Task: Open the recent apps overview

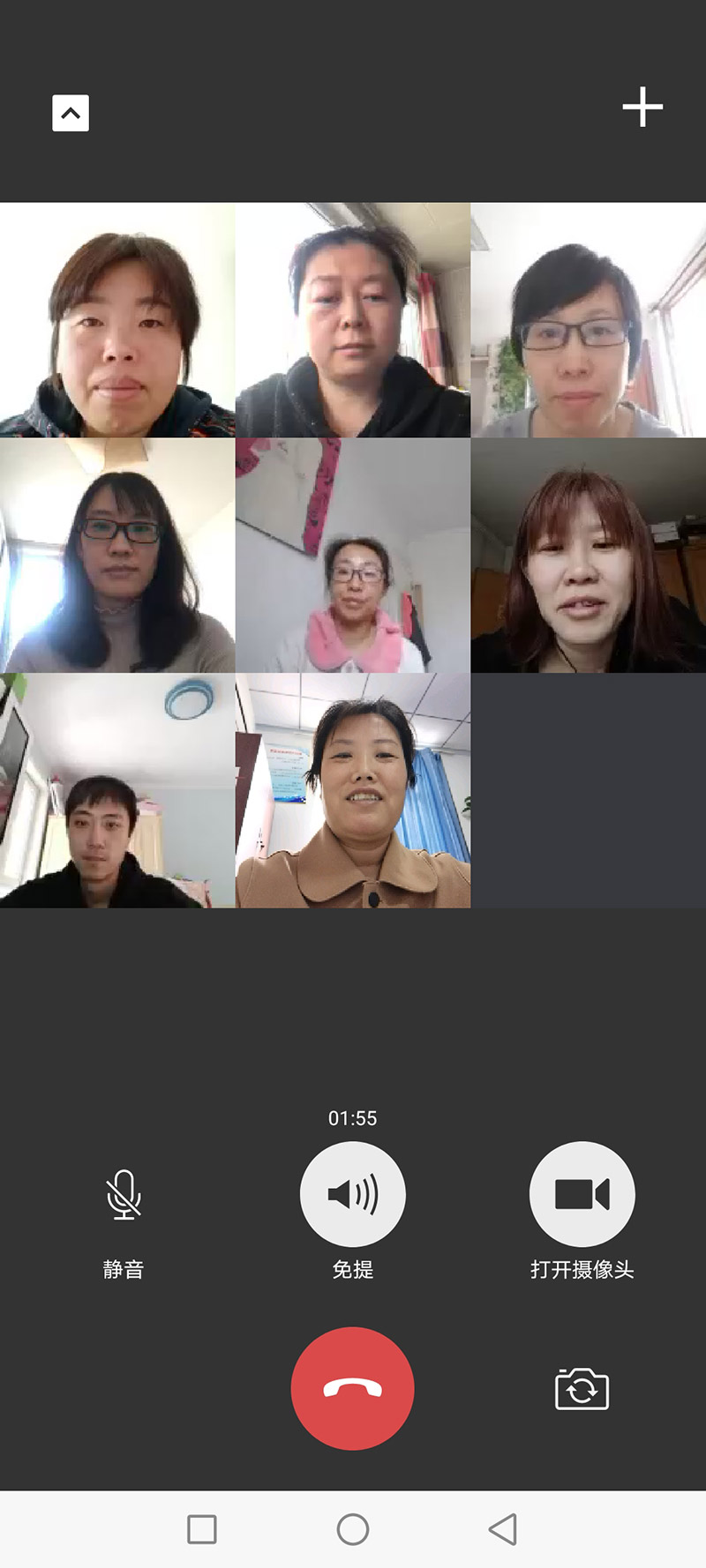Action: coord(202,1529)
